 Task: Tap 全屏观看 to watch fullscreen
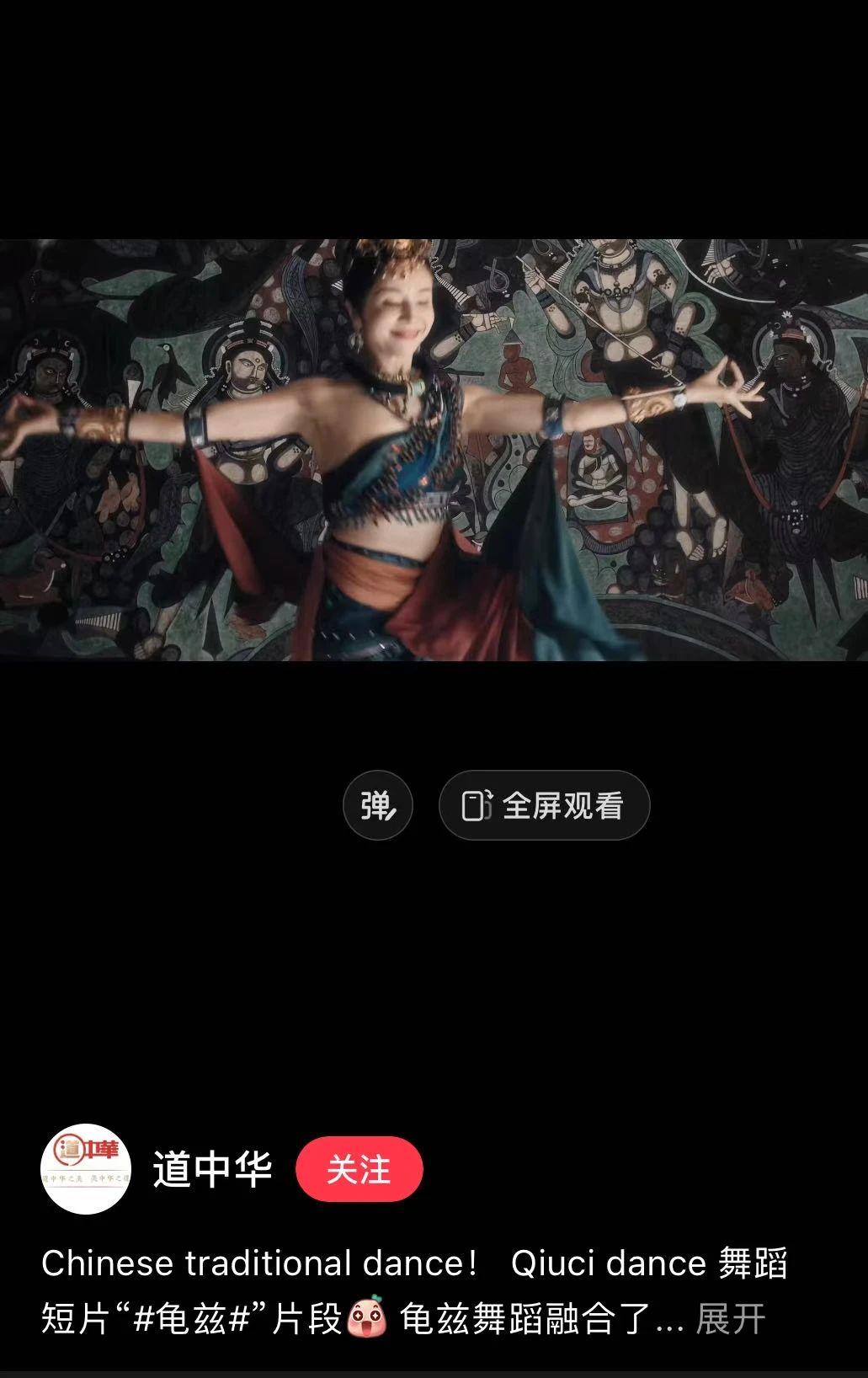click(x=544, y=805)
